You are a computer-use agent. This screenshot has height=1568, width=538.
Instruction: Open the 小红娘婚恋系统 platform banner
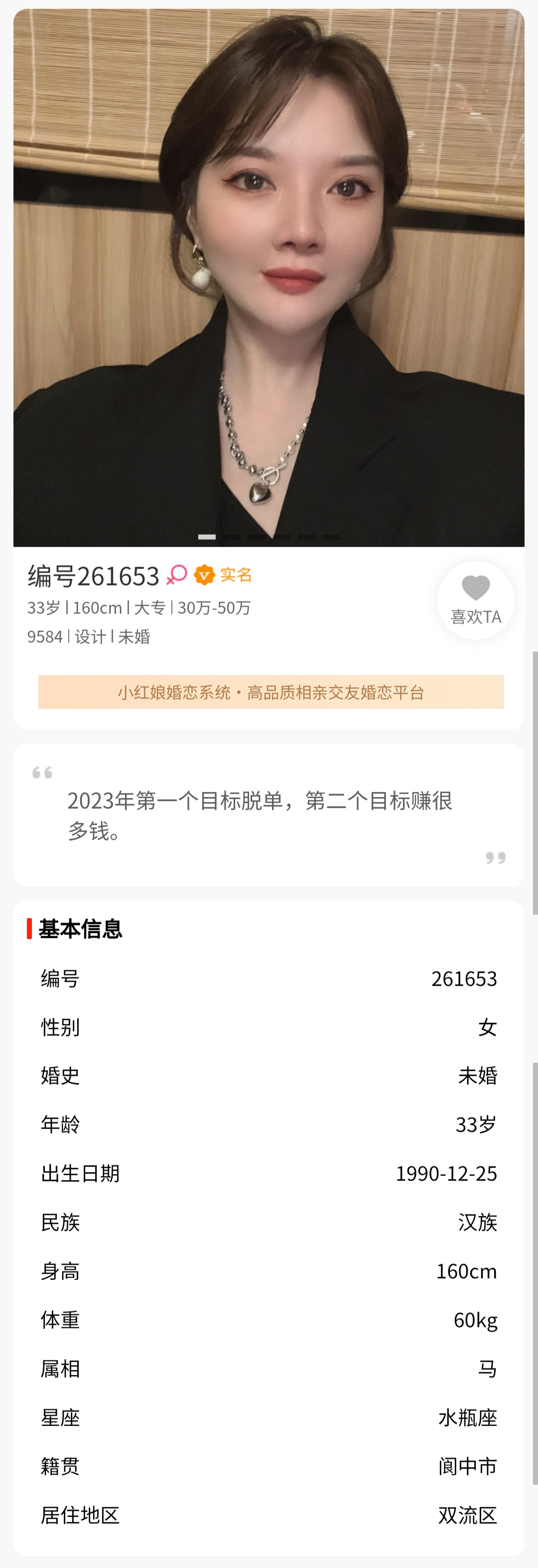click(271, 692)
